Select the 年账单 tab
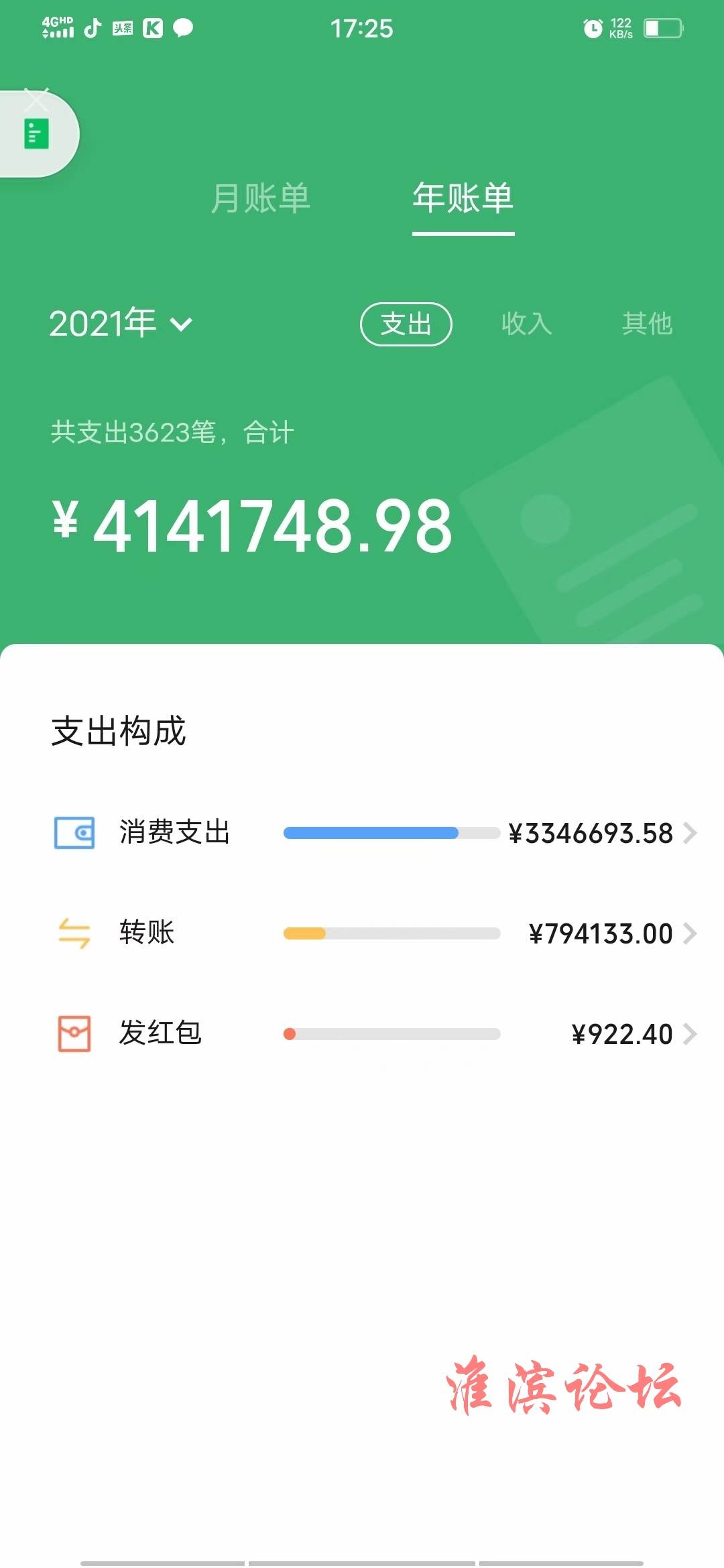The height and width of the screenshot is (1568, 724). (x=463, y=198)
